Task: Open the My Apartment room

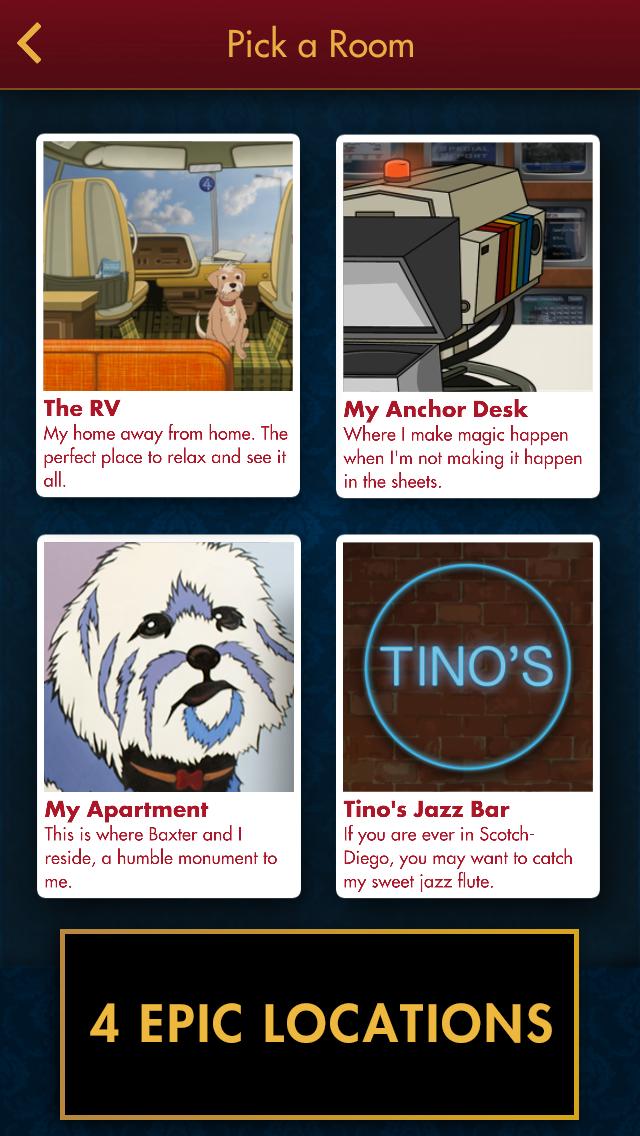Action: coord(168,716)
